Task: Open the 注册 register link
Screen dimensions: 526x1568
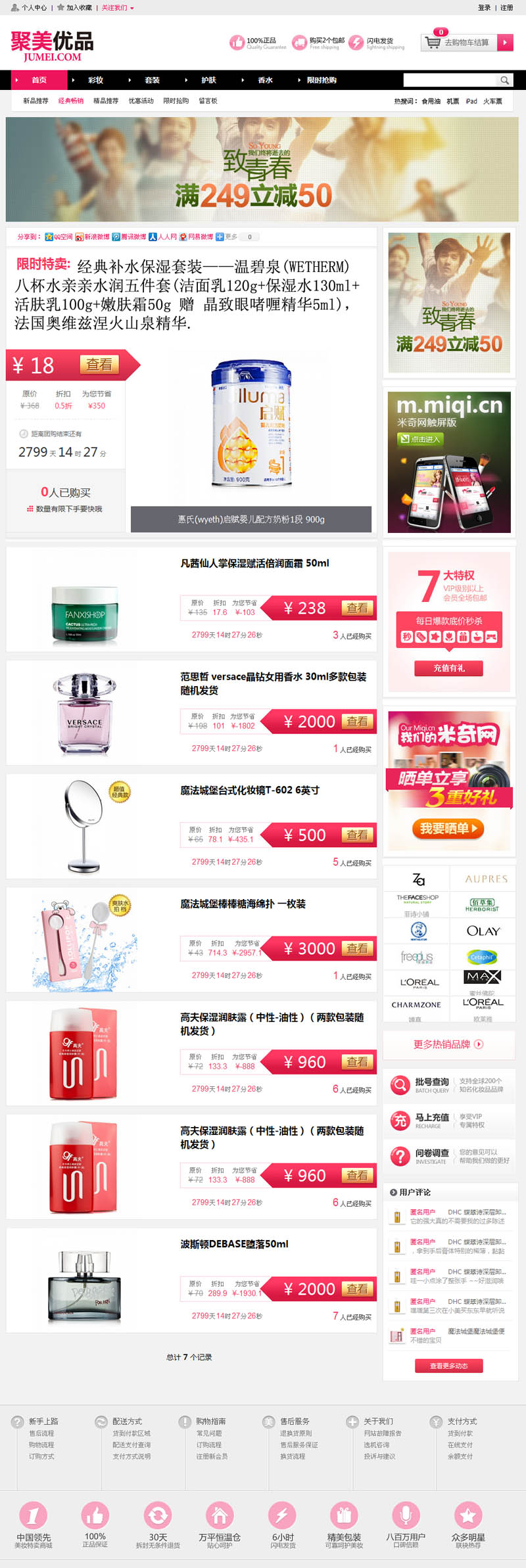Action: [506, 8]
